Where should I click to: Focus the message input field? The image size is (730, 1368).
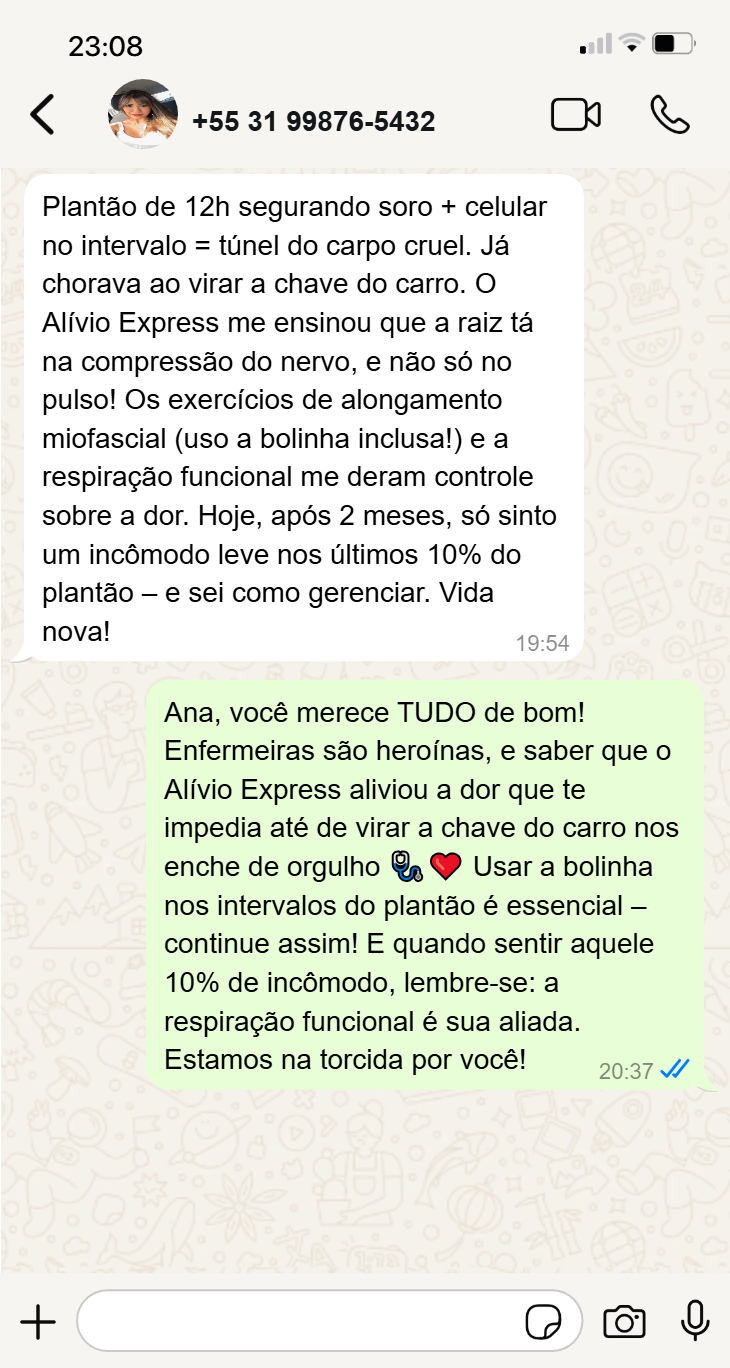pos(300,1322)
